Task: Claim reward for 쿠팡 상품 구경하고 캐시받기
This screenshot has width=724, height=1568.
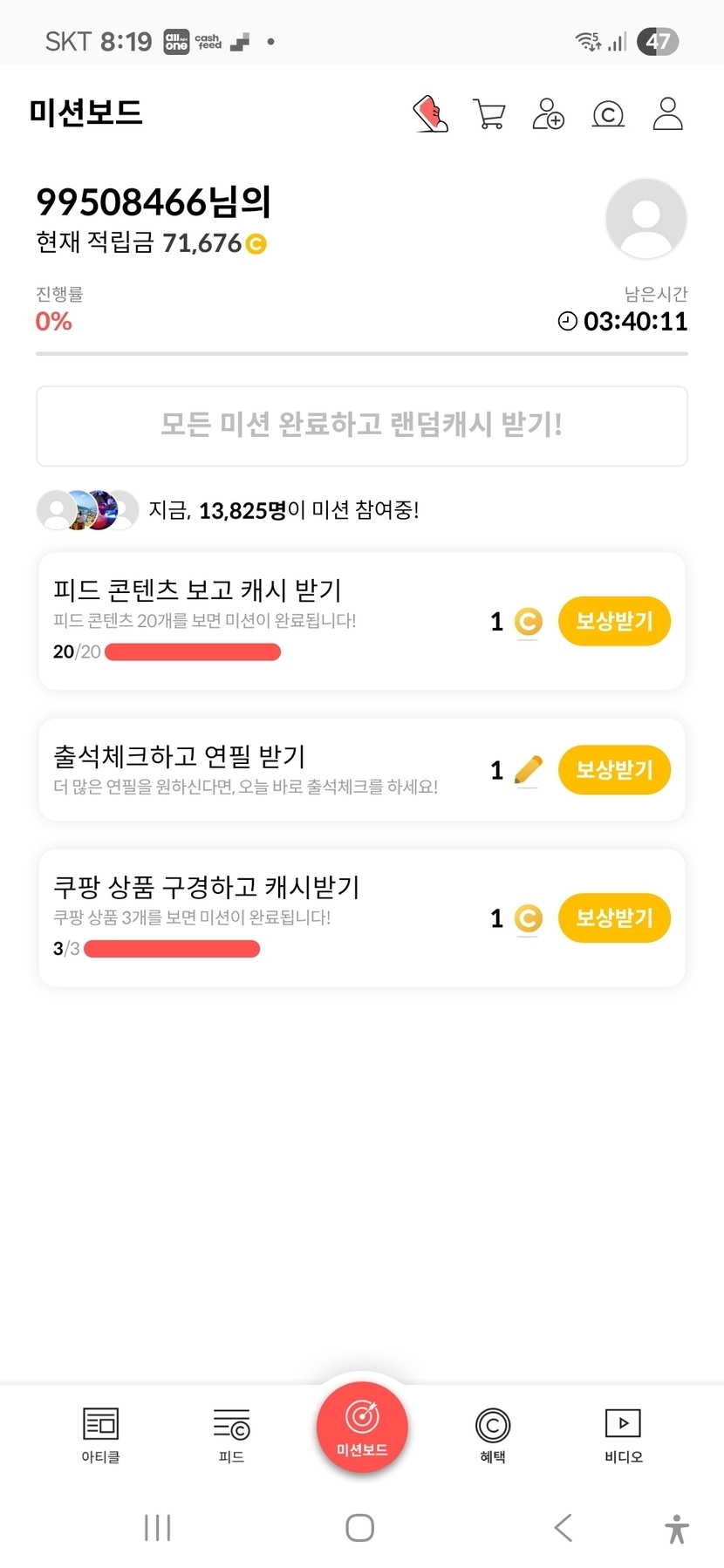Action: click(x=614, y=917)
